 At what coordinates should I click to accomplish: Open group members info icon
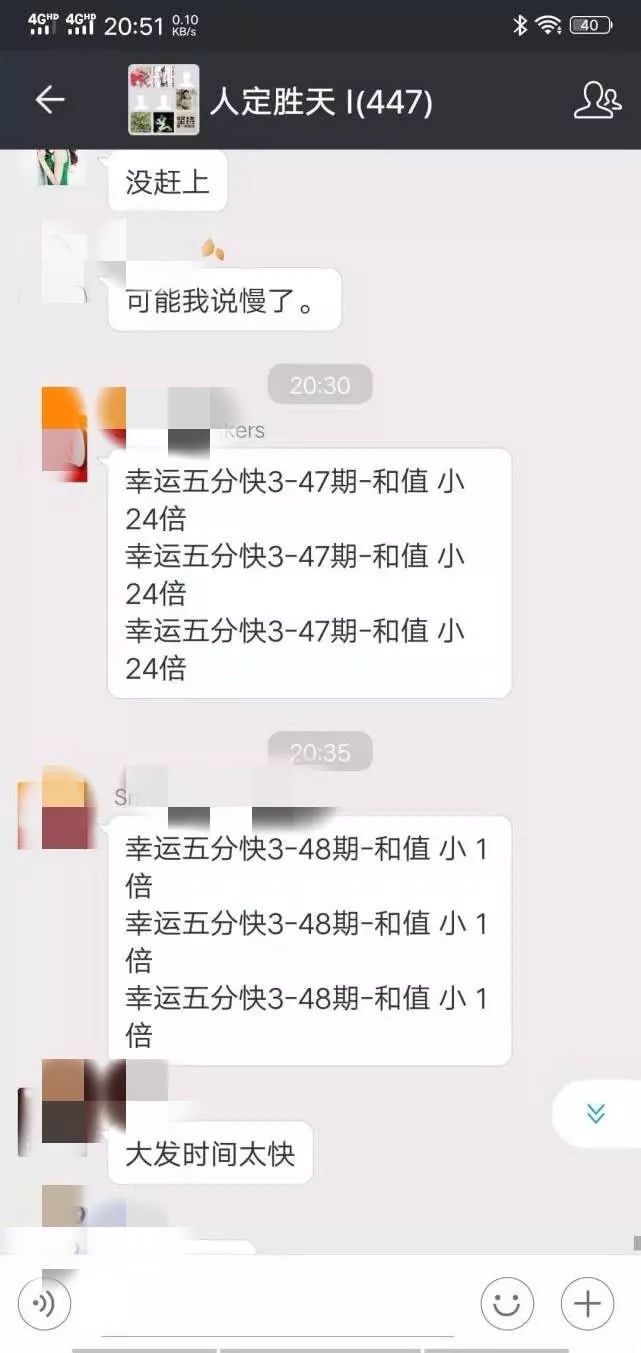pos(596,99)
